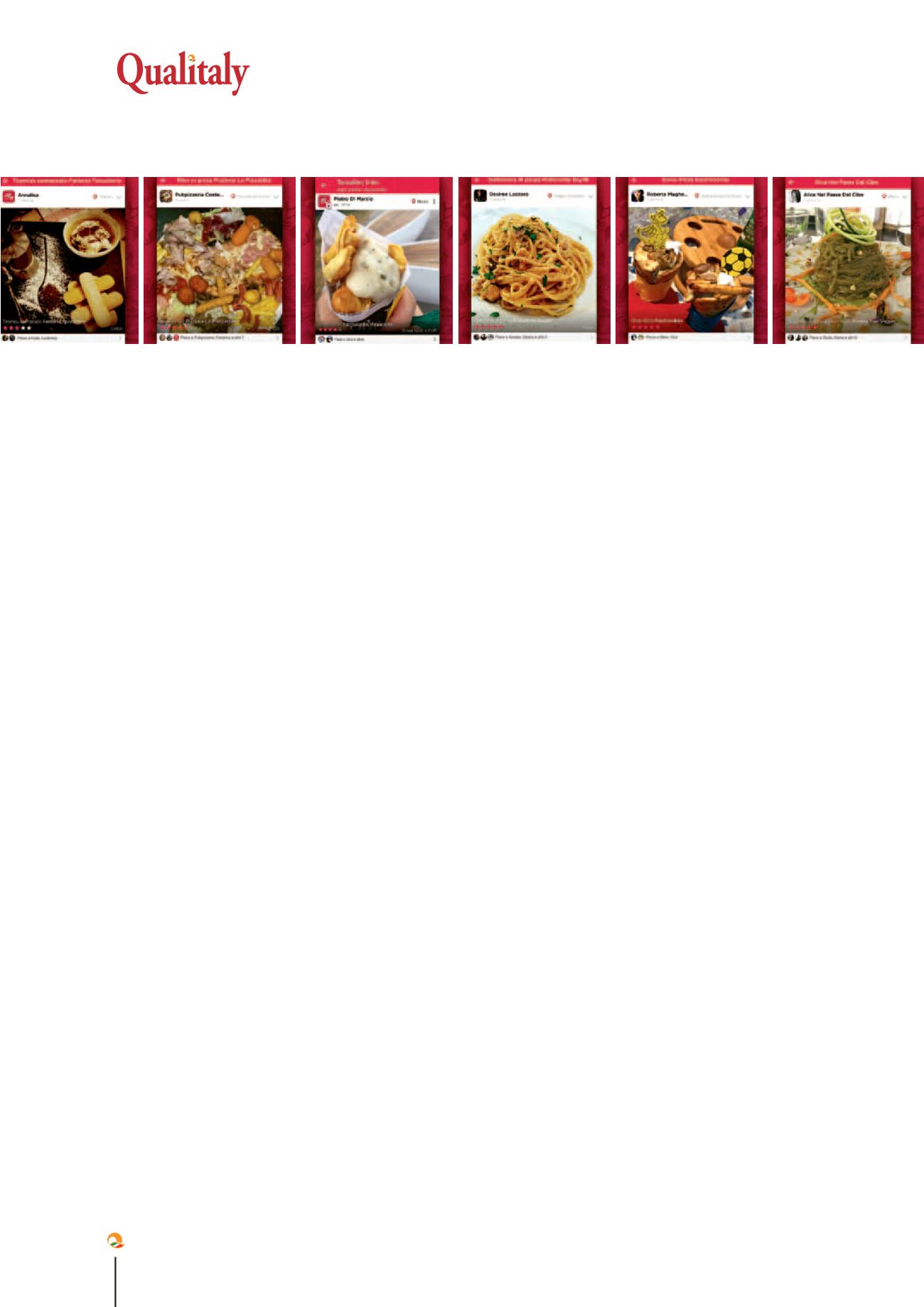Select the star rating strip on Pietro Di Marzio's photo
Viewport: 924px width, 1307px height.
[328, 328]
